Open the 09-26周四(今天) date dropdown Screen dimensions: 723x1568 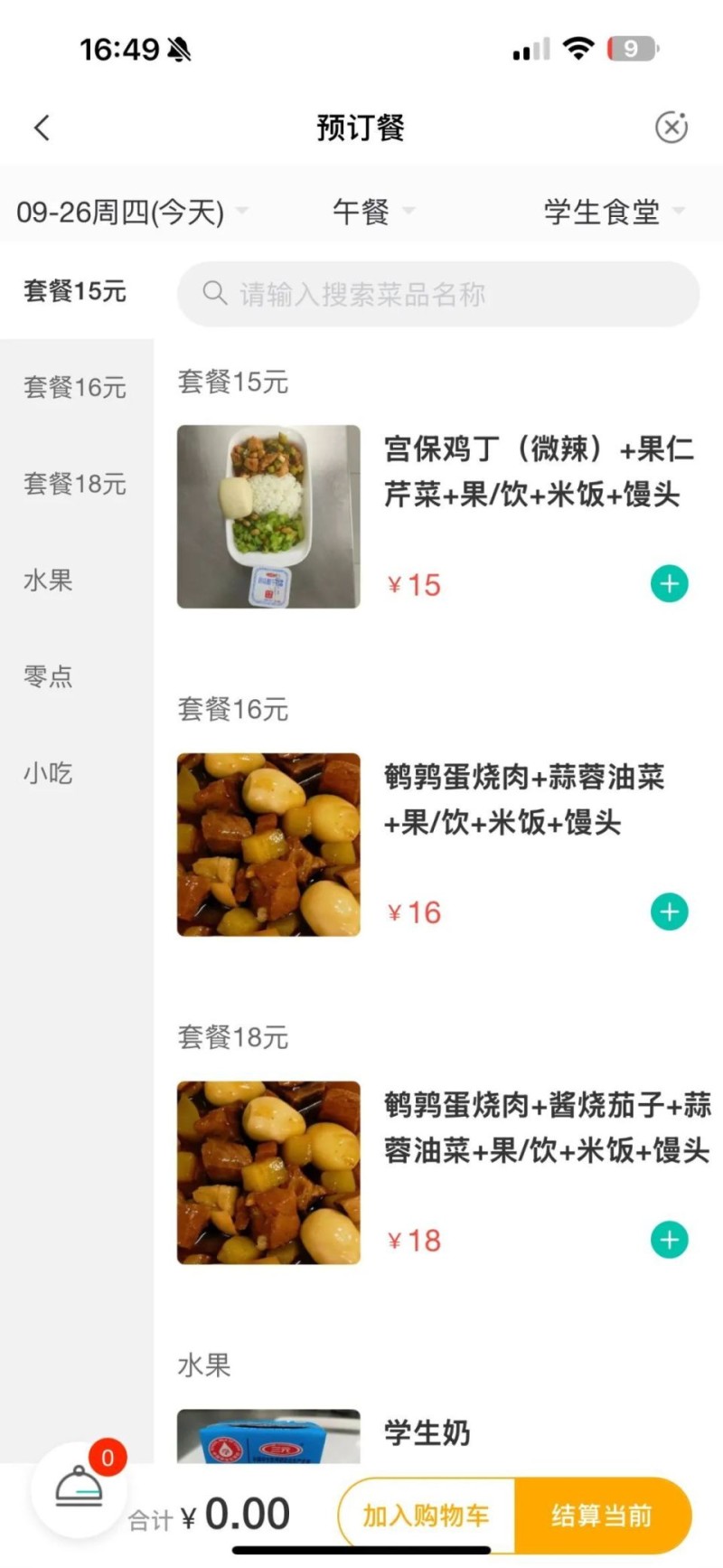pos(132,213)
